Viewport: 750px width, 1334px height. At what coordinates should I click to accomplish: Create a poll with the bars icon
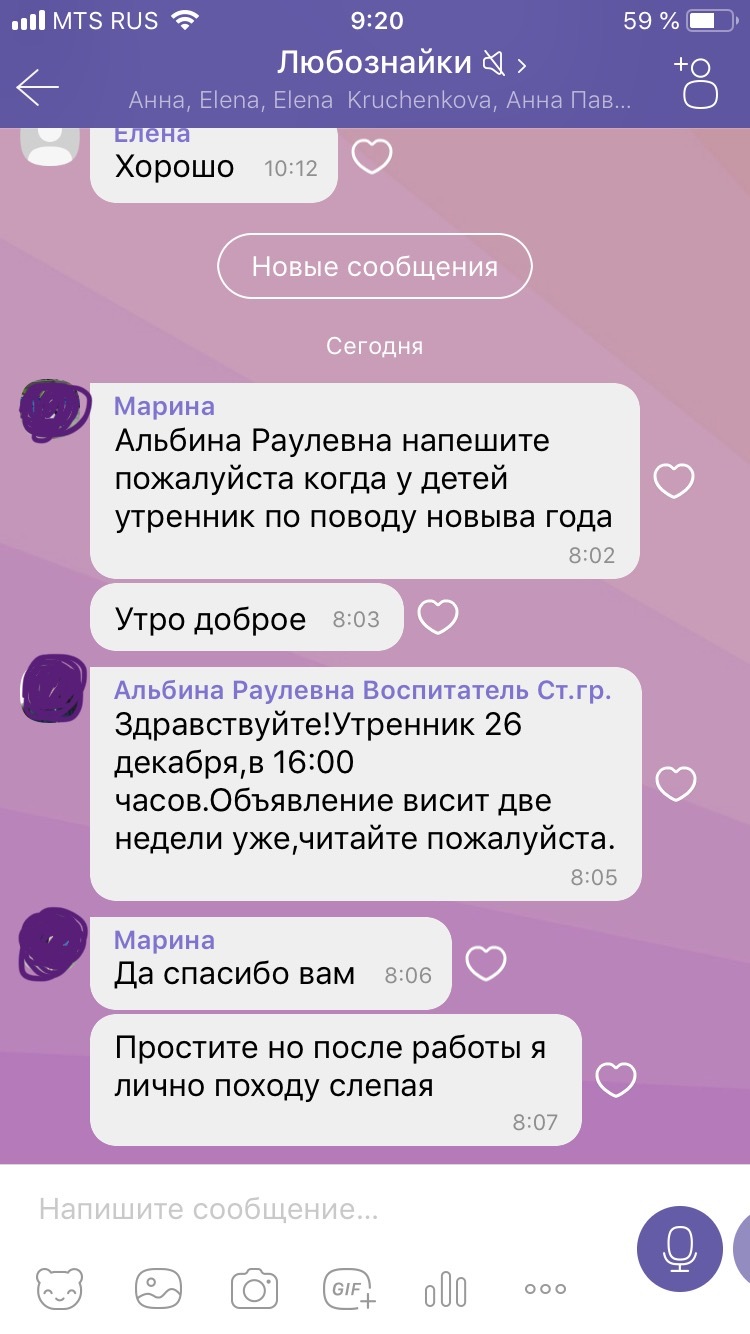[446, 1289]
